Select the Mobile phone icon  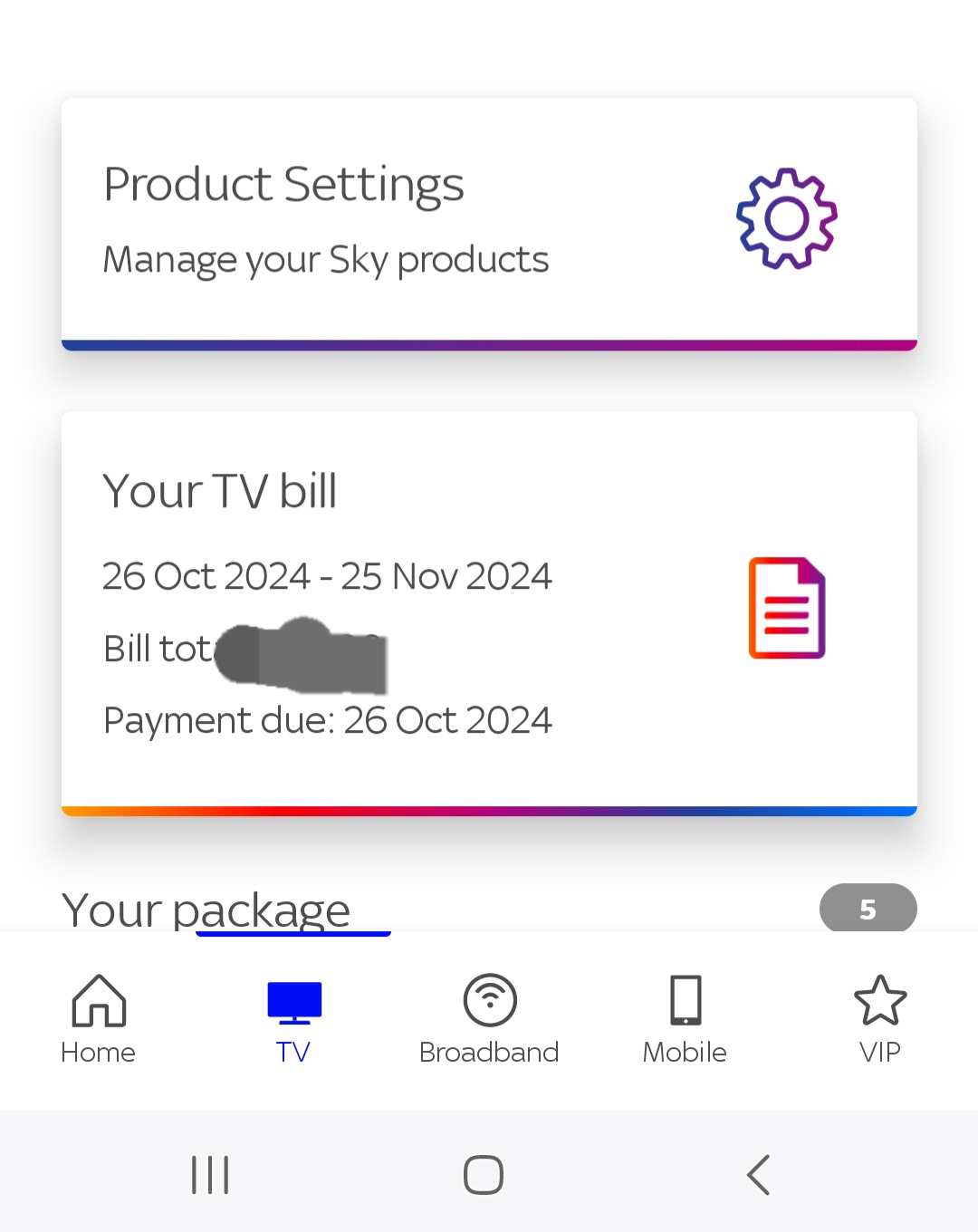click(x=685, y=1001)
